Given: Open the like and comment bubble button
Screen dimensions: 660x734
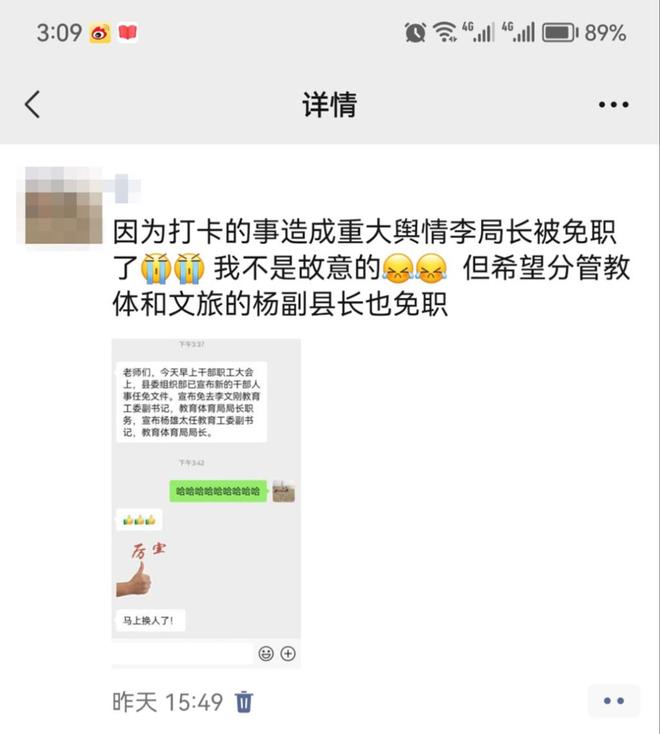Looking at the screenshot, I should click(613, 702).
